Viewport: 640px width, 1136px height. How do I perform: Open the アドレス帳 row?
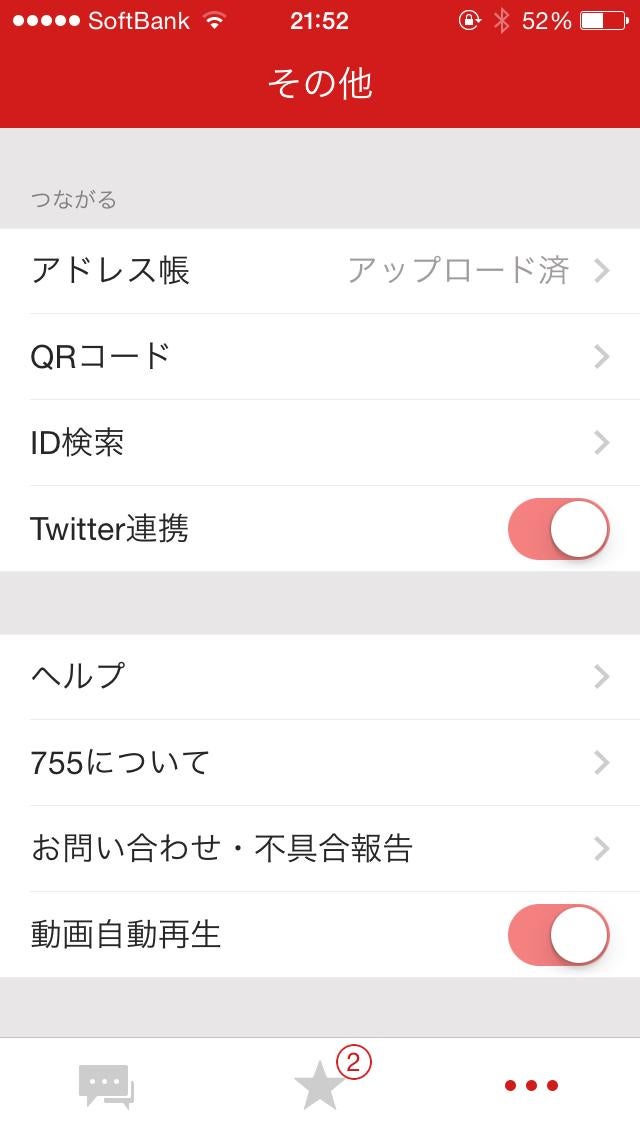click(320, 271)
